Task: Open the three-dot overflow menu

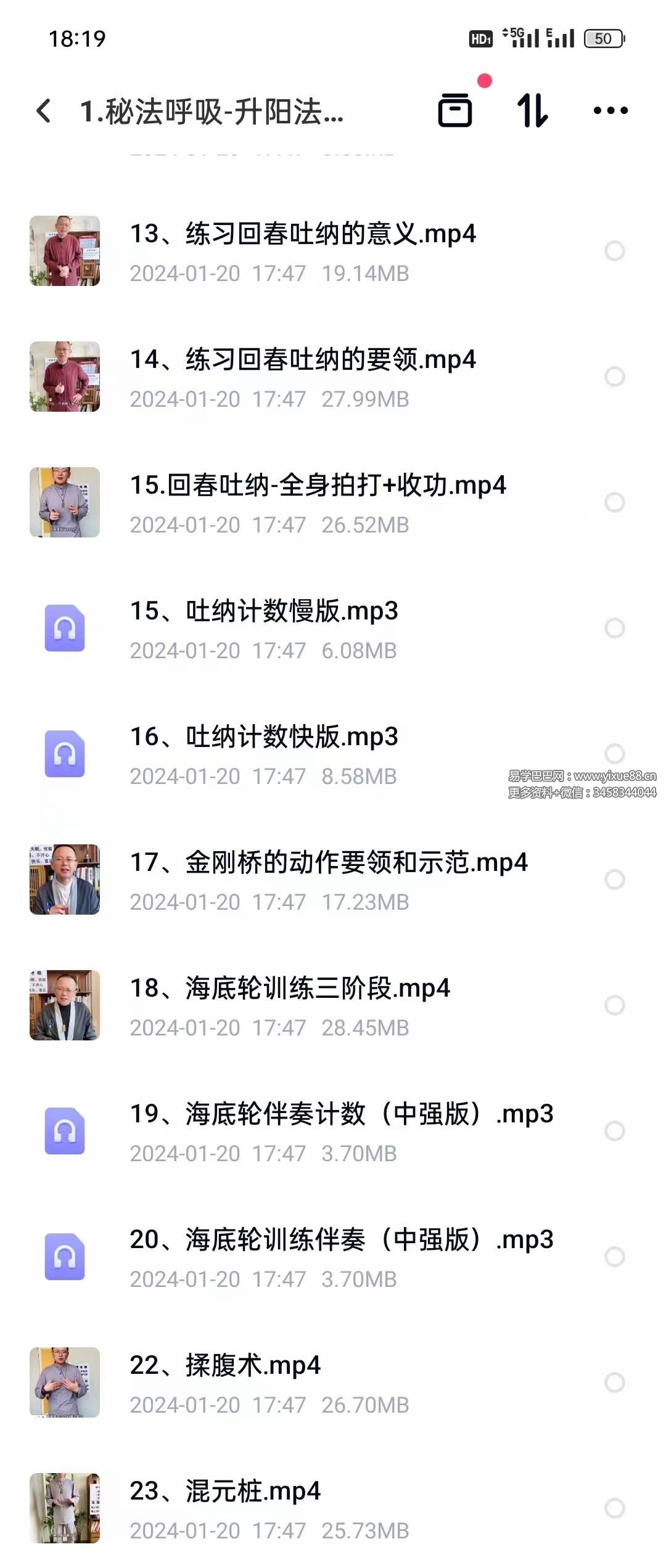Action: click(609, 112)
